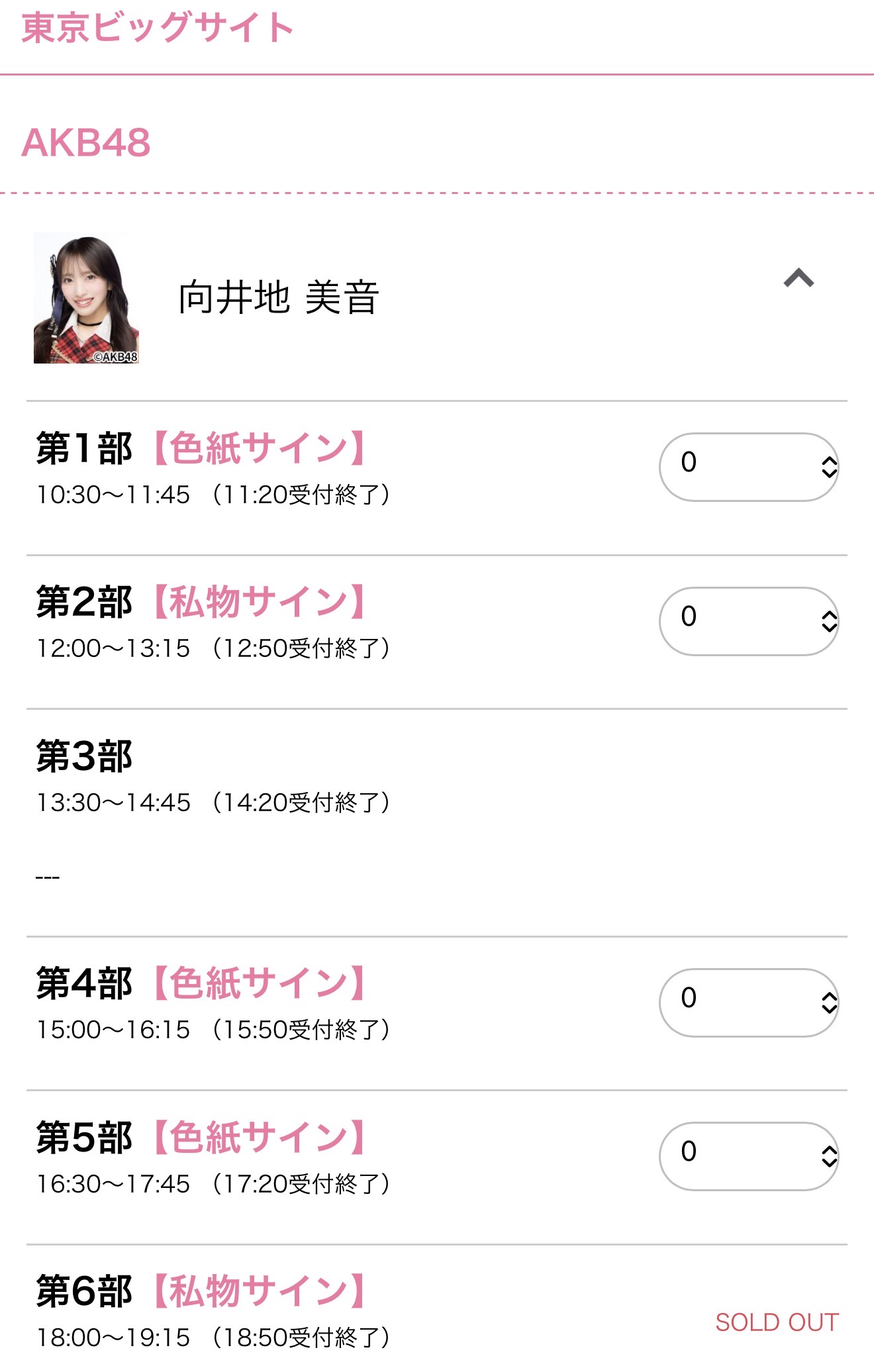The width and height of the screenshot is (874, 1372).
Task: Collapse the 向井地 美音 section chevron
Action: point(799,278)
